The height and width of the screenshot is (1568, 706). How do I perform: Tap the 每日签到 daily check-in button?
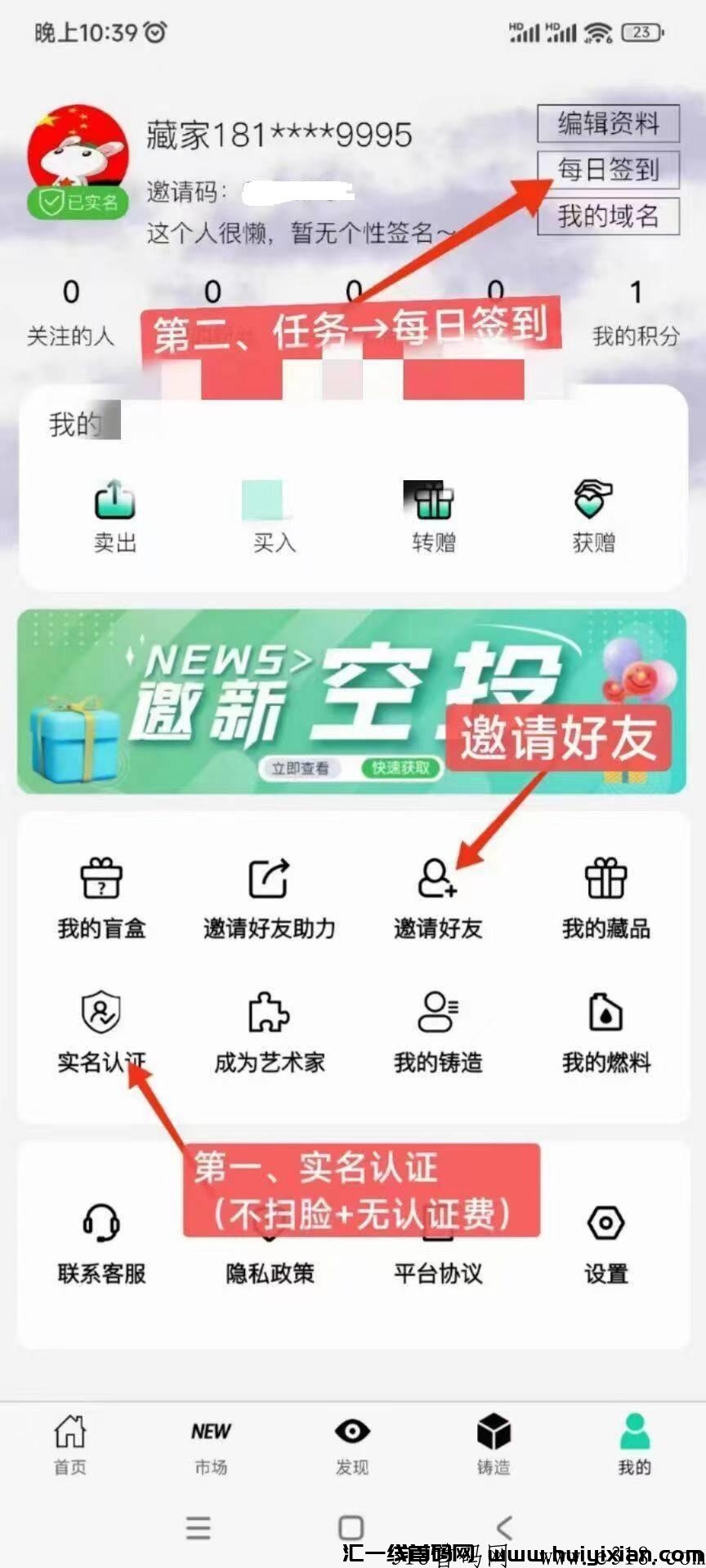click(608, 170)
